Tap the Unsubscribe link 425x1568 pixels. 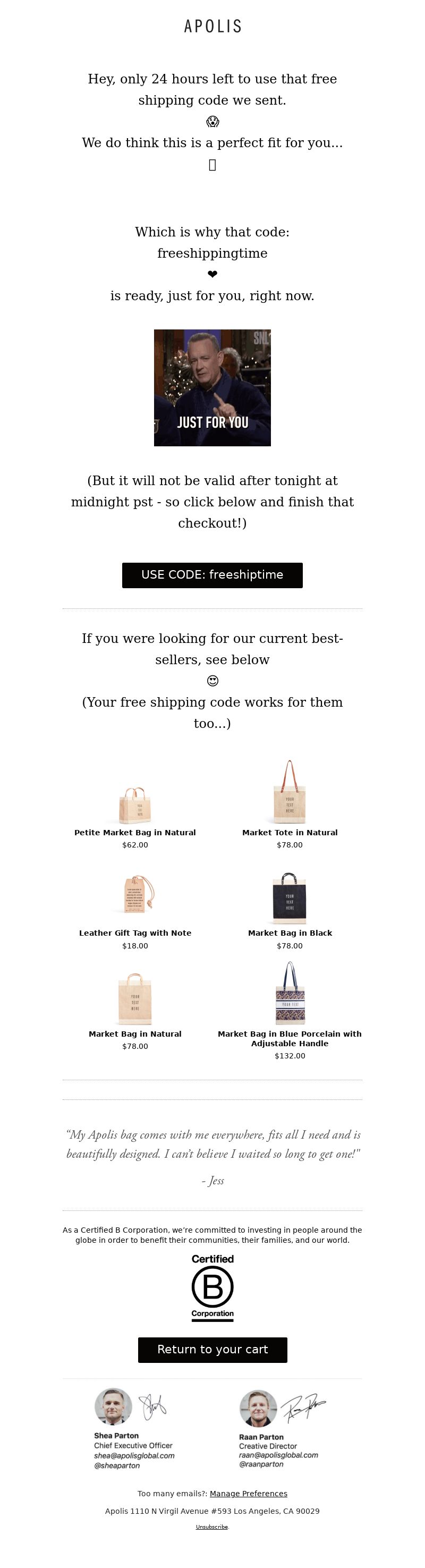tap(211, 1527)
